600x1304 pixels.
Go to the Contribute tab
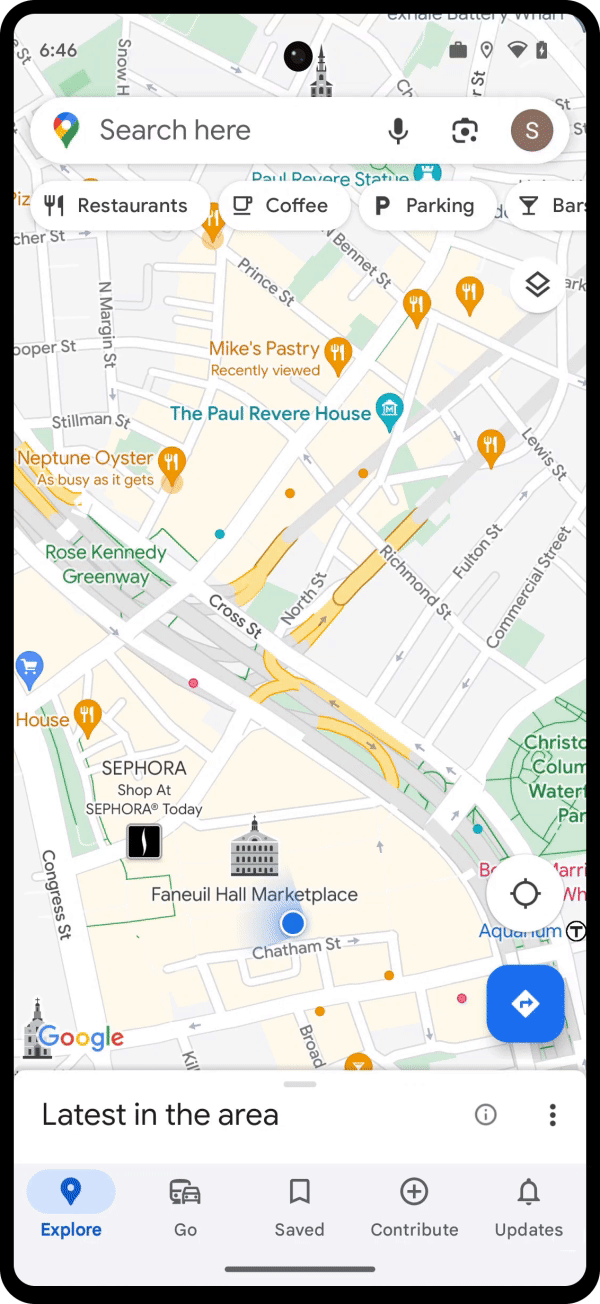[414, 1205]
